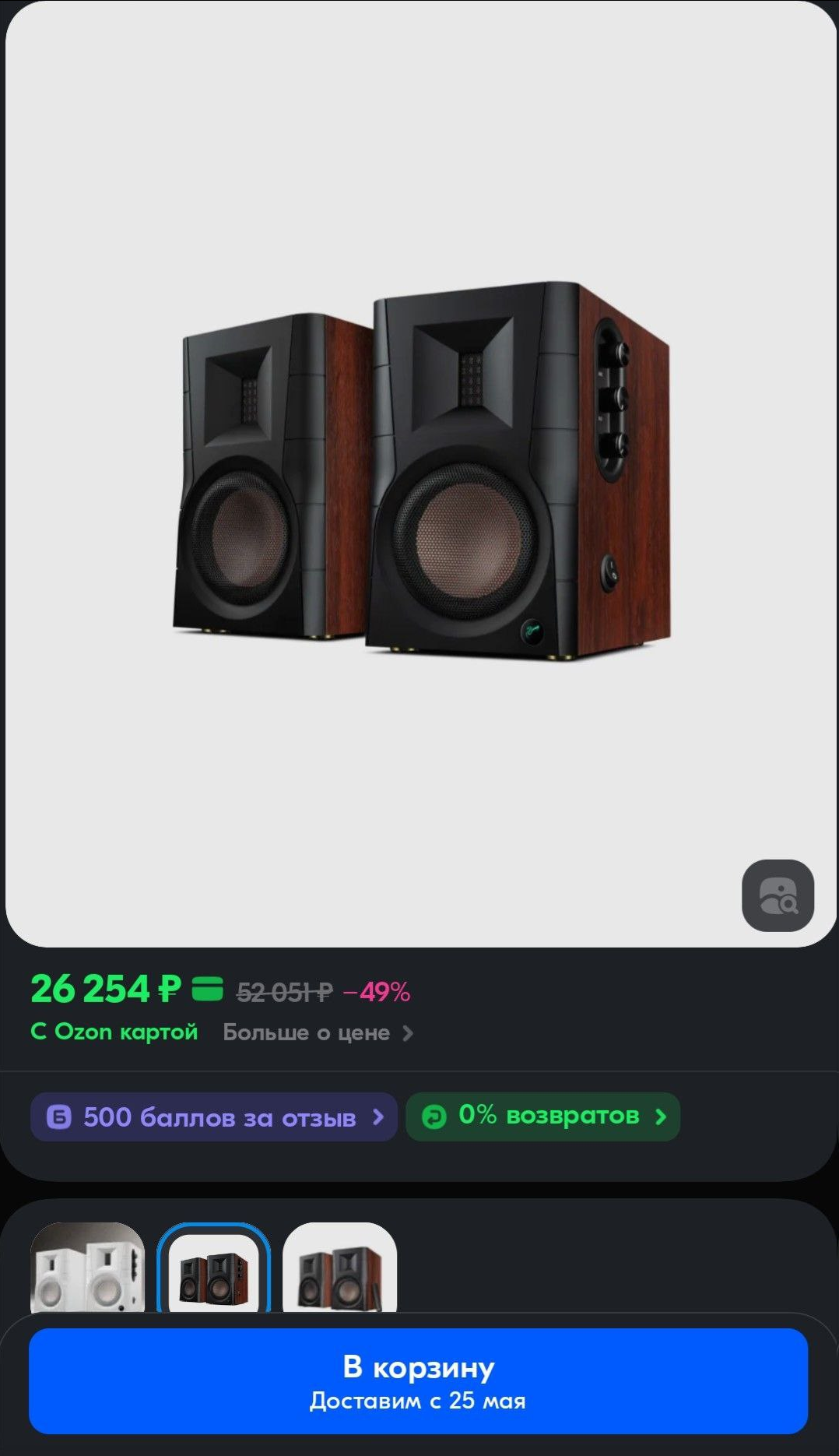The image size is (839, 1456).
Task: Open the main product photo
Action: [x=420, y=473]
